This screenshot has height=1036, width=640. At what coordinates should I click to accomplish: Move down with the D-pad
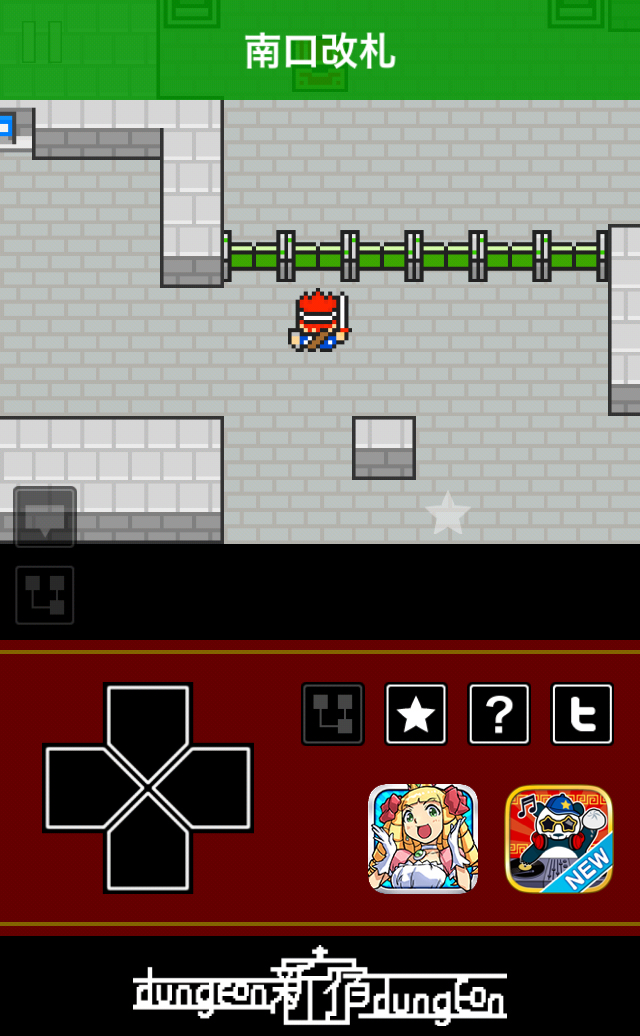click(148, 851)
